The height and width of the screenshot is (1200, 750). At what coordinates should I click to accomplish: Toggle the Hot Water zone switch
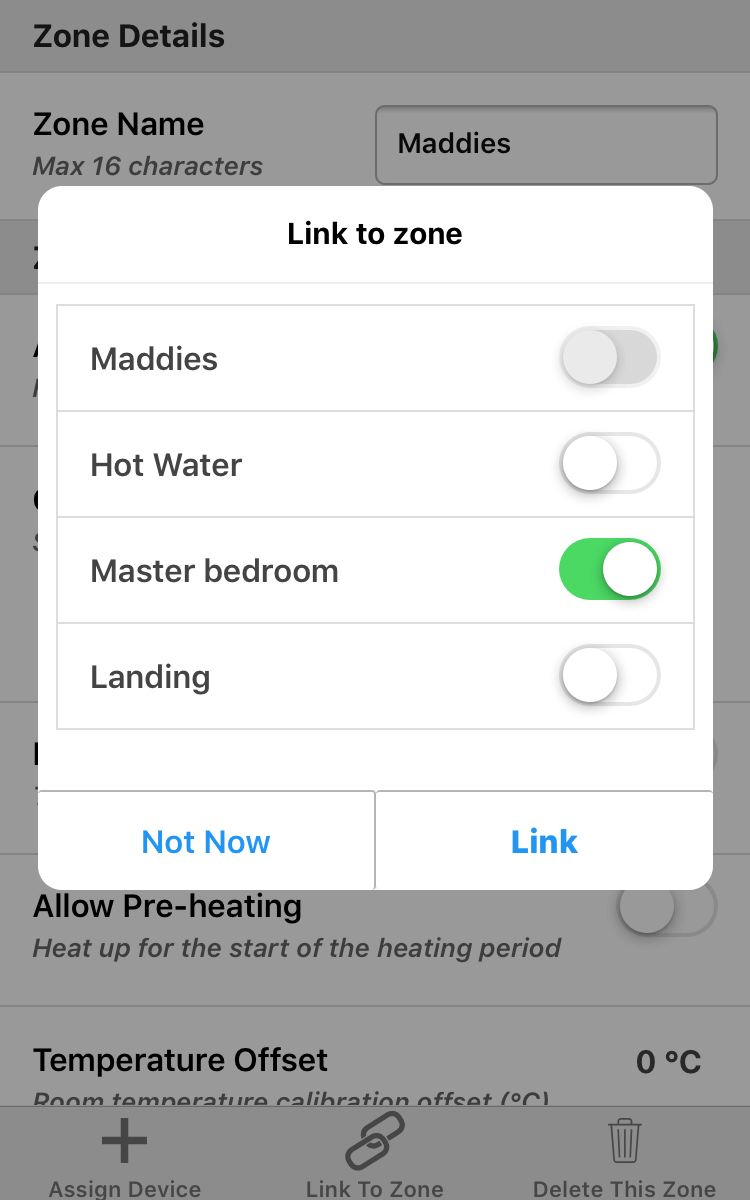coord(609,464)
